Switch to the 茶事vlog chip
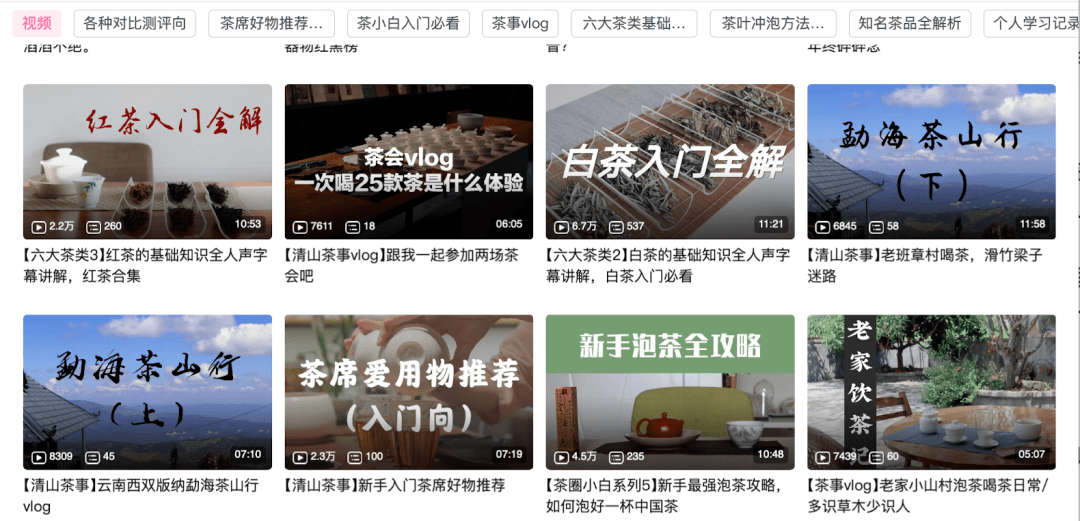 click(x=520, y=23)
